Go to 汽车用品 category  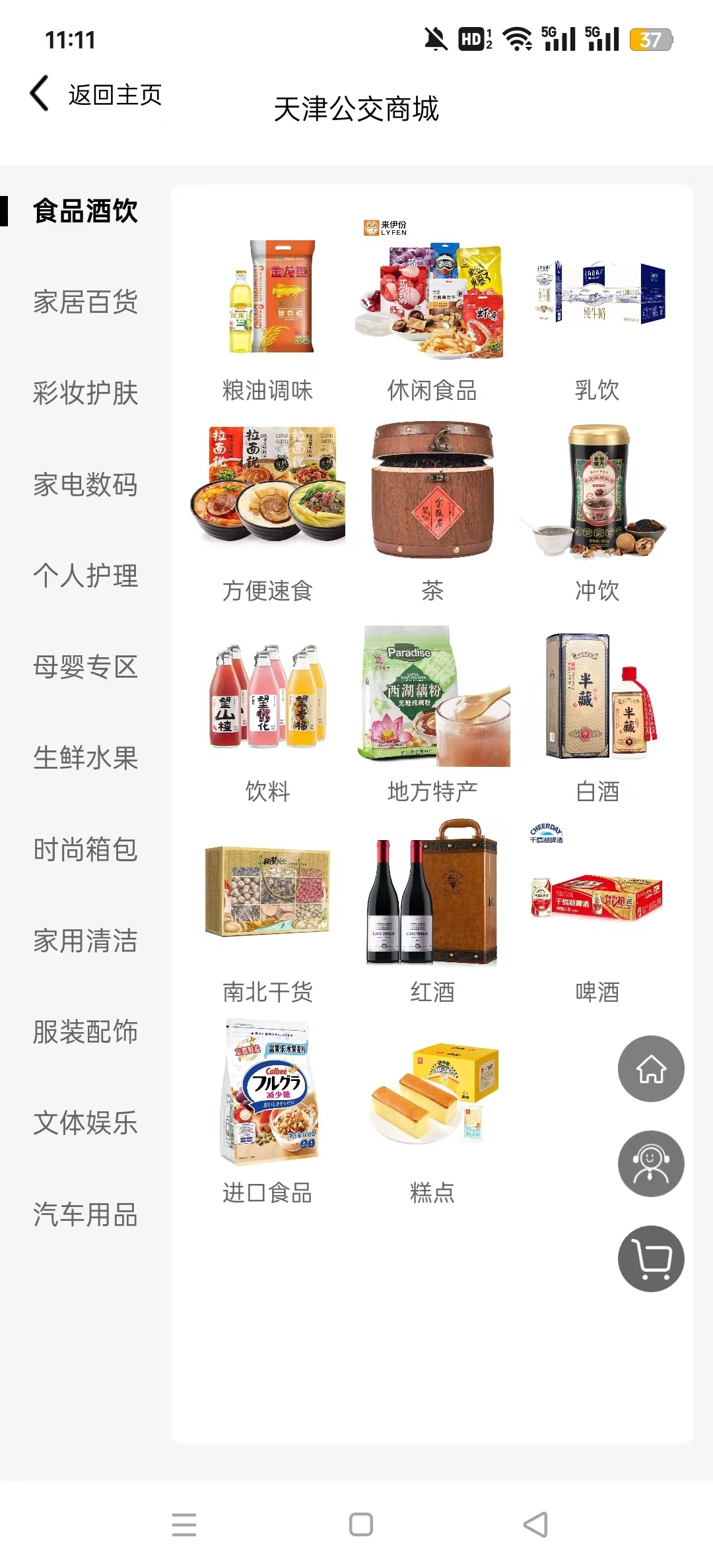pyautogui.click(x=85, y=1214)
